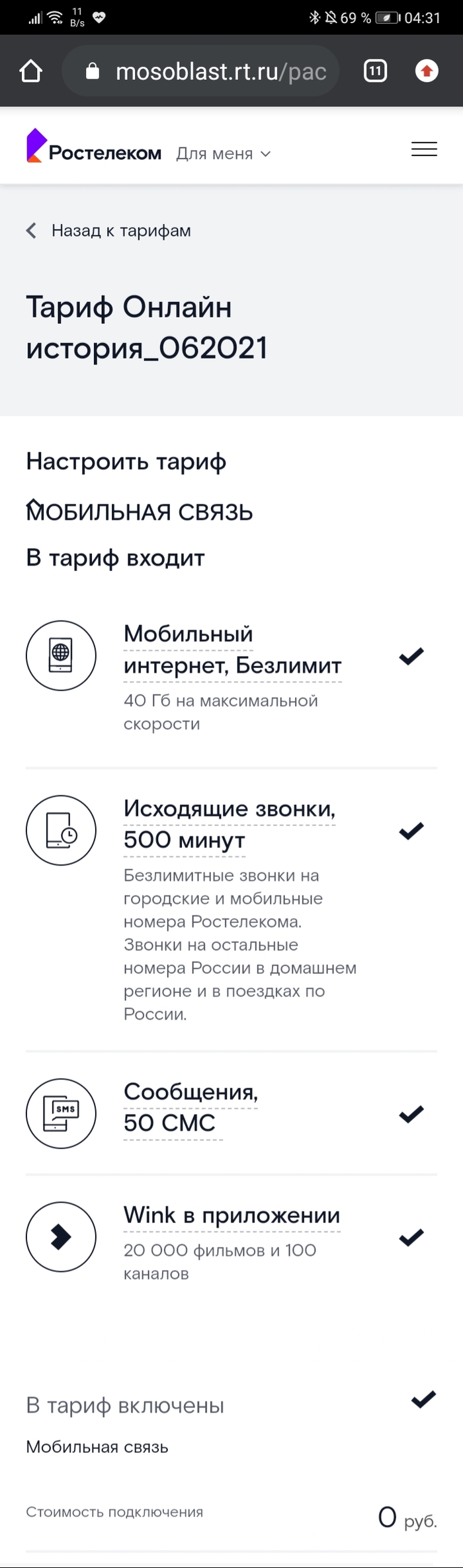The height and width of the screenshot is (1568, 463).
Task: Go back via "Назад к тарифам"
Action: tap(109, 231)
